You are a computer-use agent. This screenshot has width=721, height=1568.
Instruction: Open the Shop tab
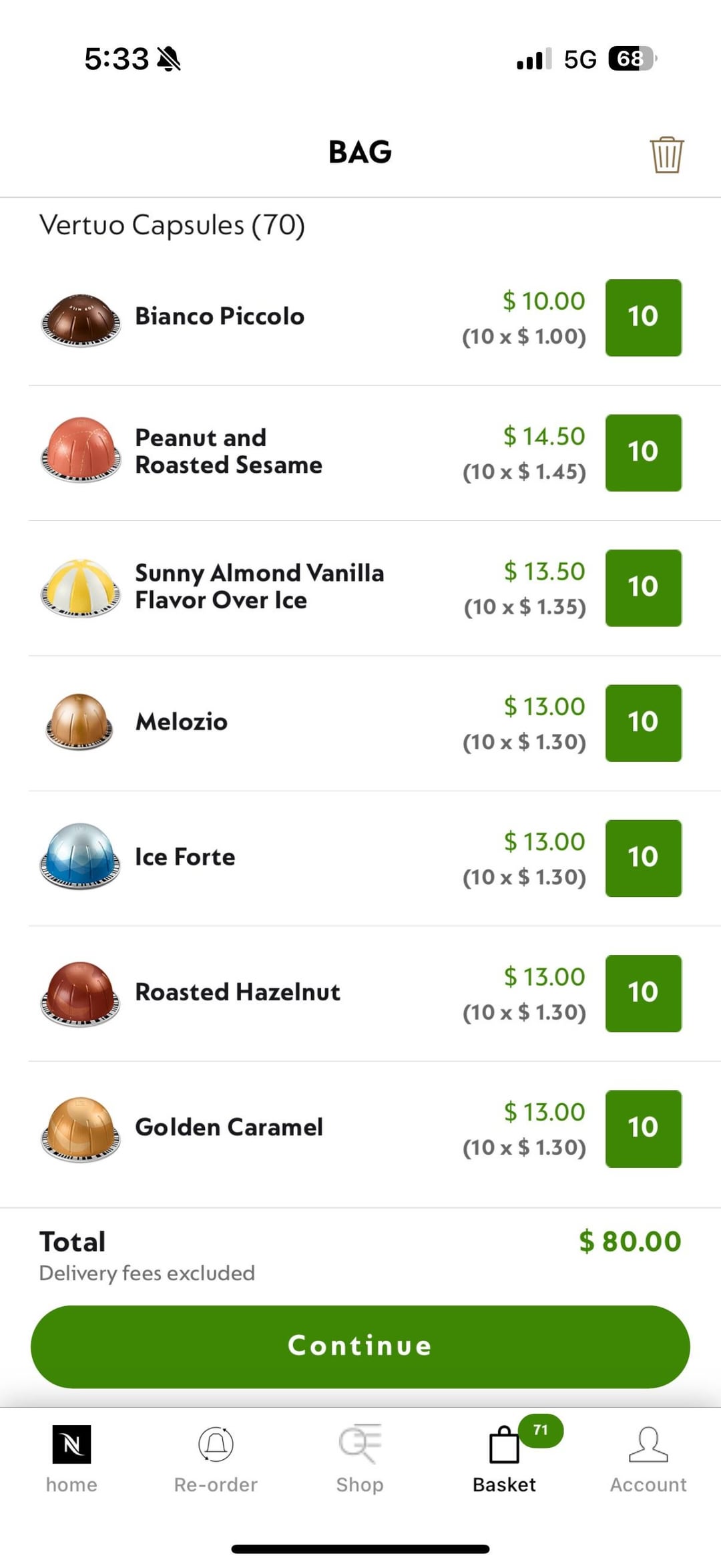(360, 1459)
